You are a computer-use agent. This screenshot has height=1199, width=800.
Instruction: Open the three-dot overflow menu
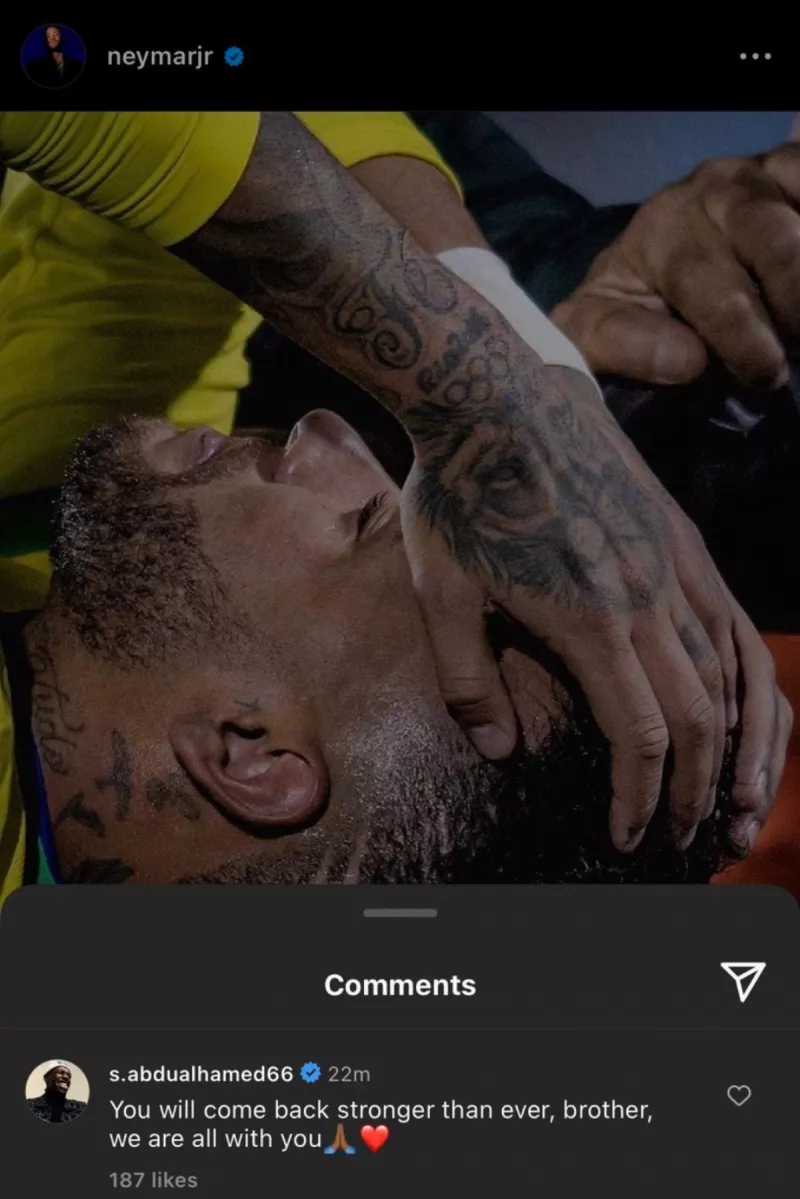(x=755, y=57)
